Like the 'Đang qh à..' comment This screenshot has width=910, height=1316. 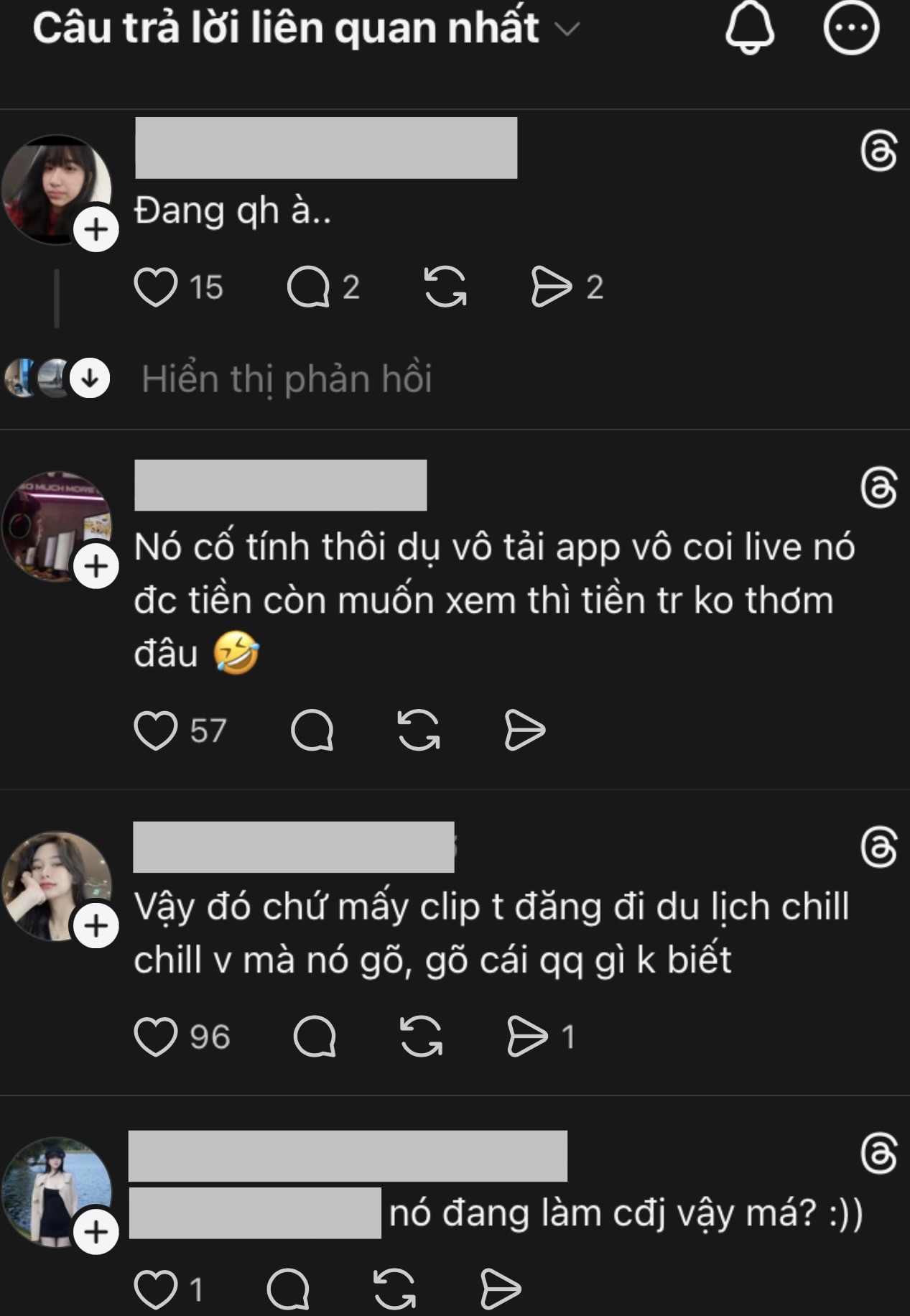156,287
